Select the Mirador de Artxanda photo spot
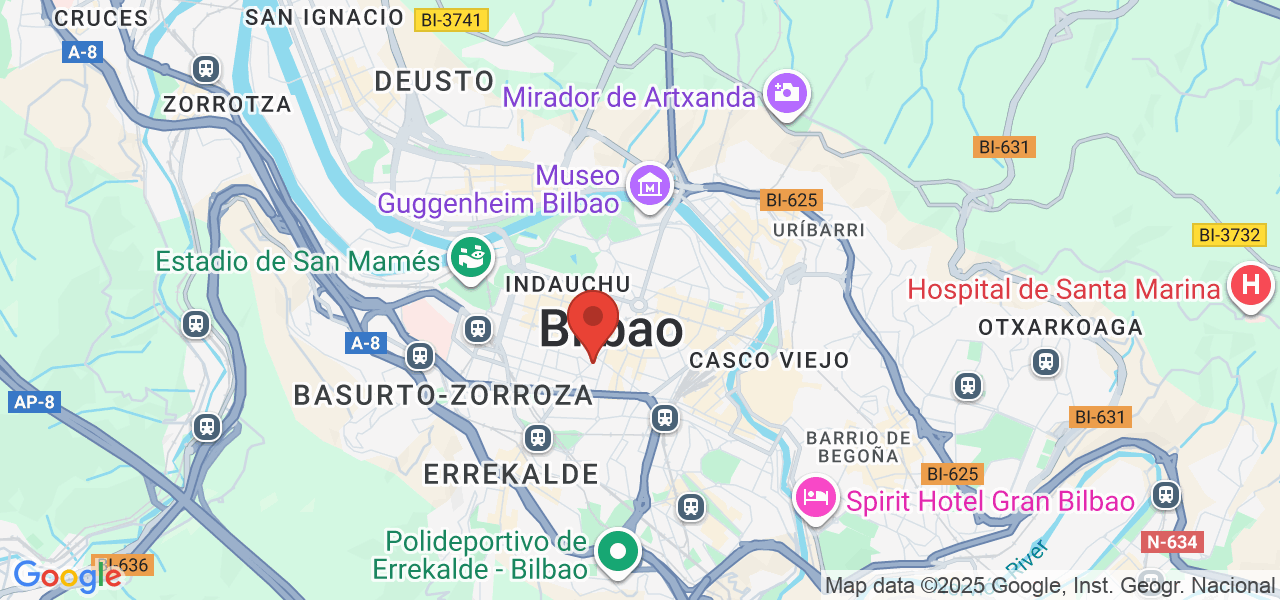 [787, 93]
